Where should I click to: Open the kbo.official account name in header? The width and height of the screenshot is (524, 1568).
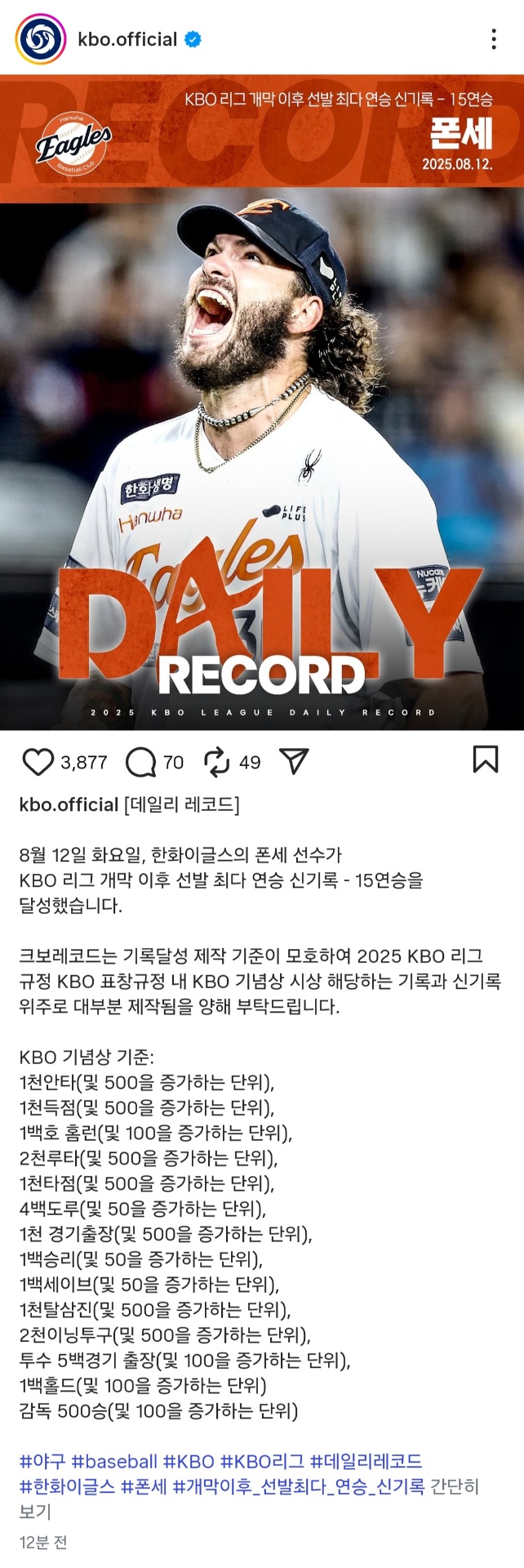[x=127, y=39]
